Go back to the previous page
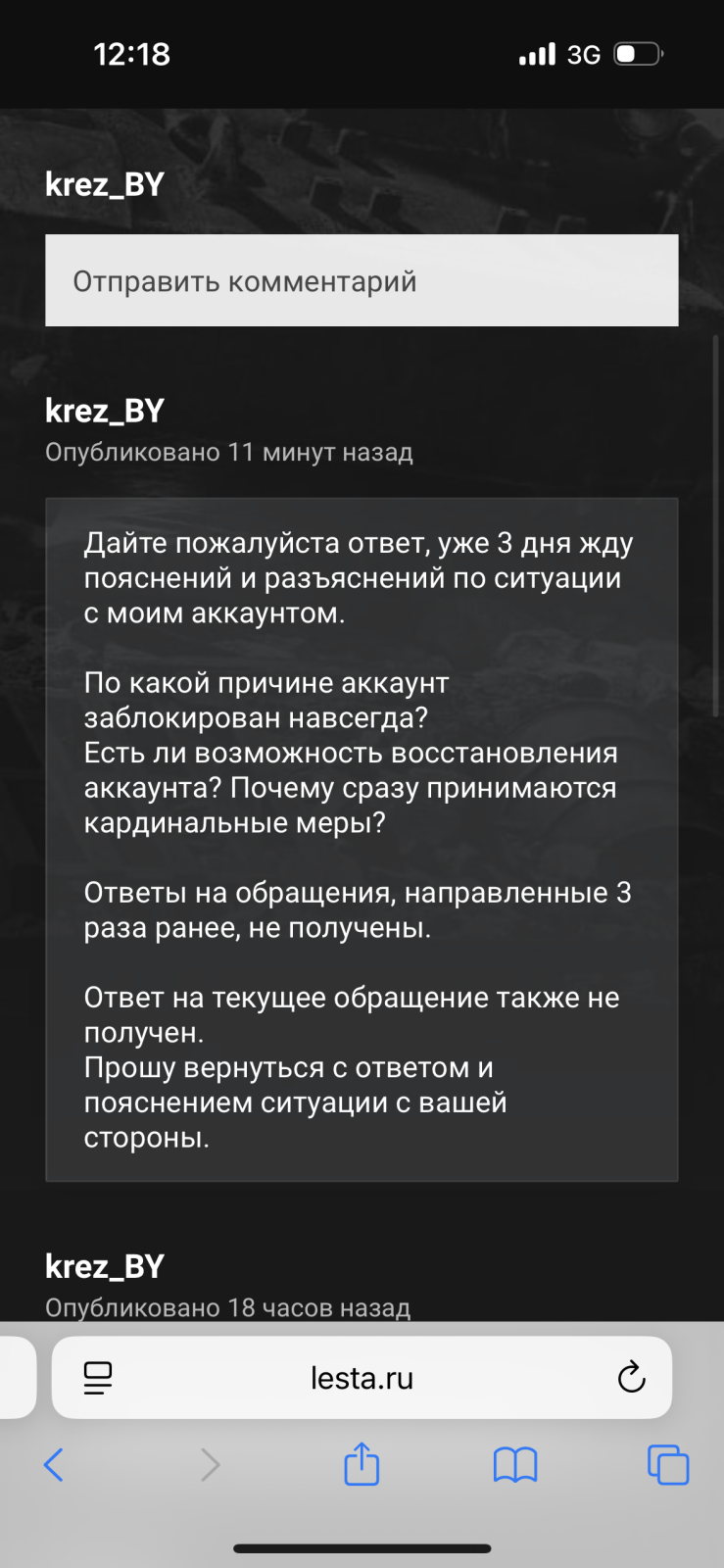 coord(54,1465)
